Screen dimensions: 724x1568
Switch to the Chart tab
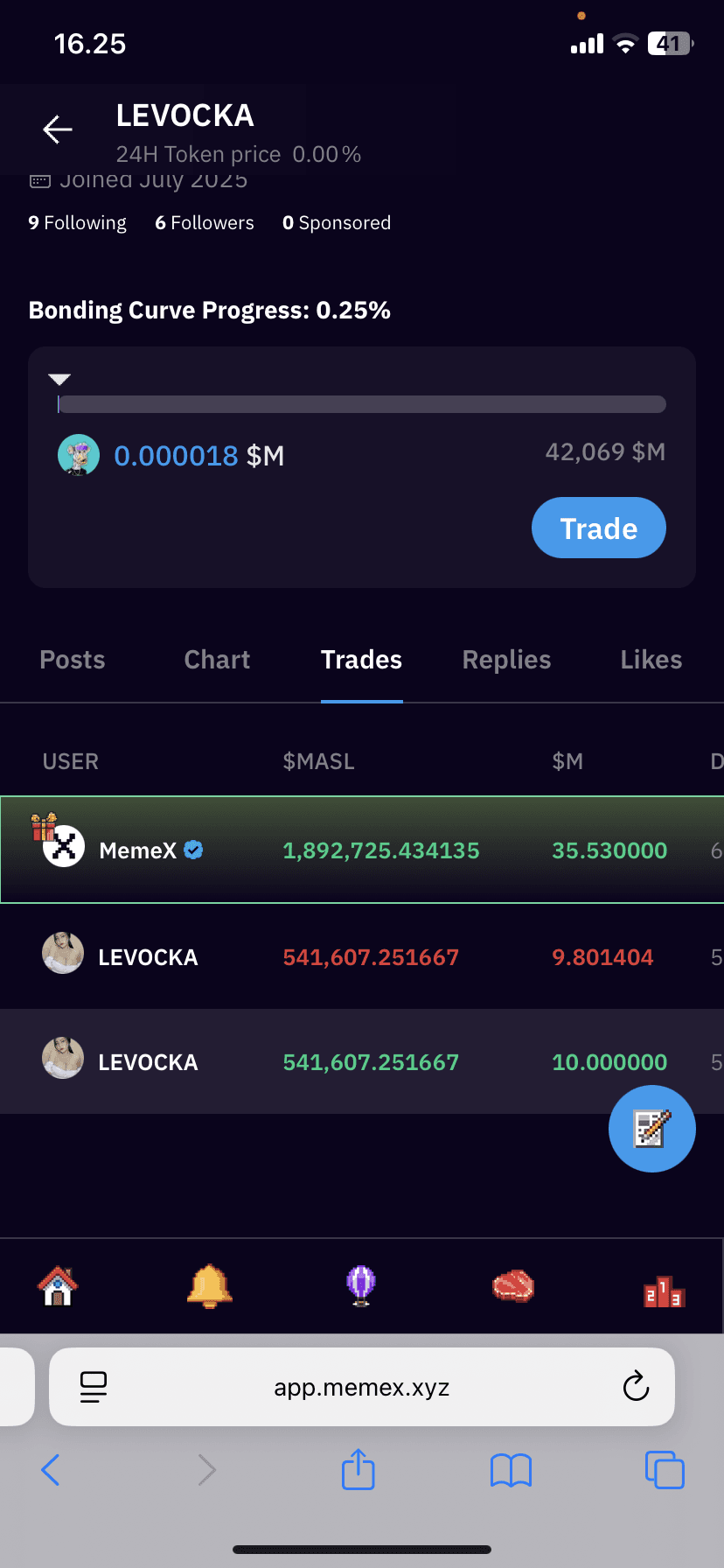(x=217, y=660)
